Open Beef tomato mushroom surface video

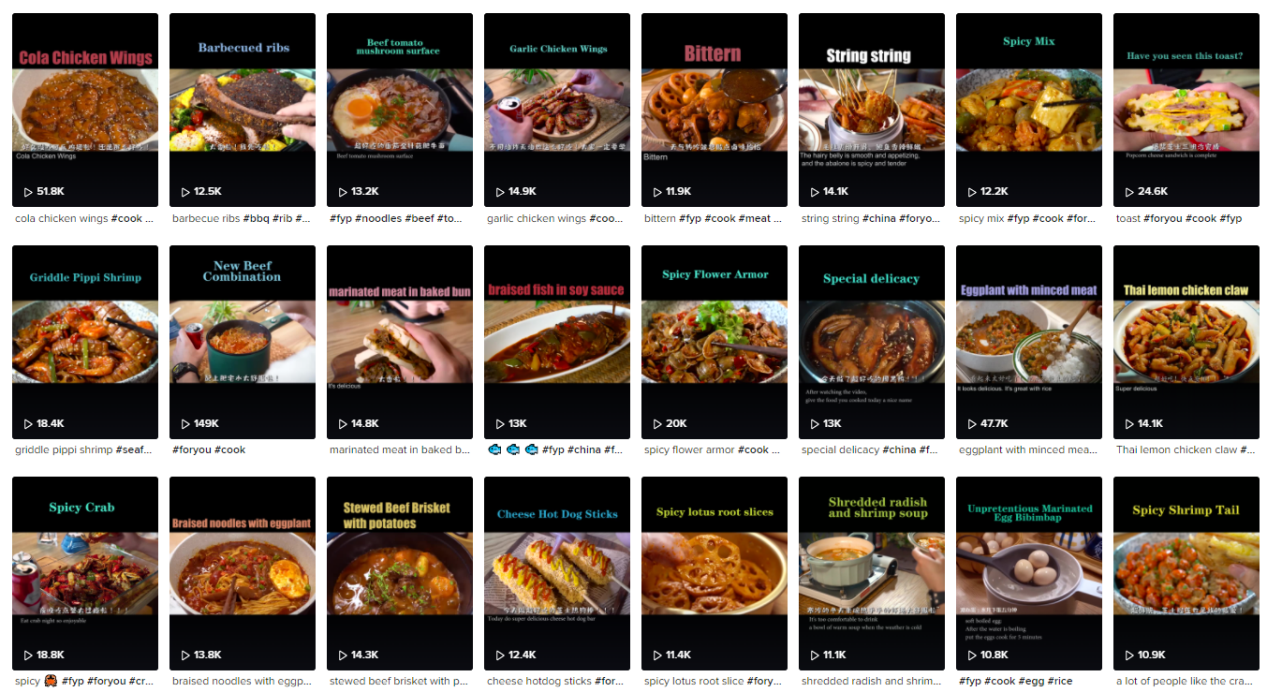coord(400,110)
